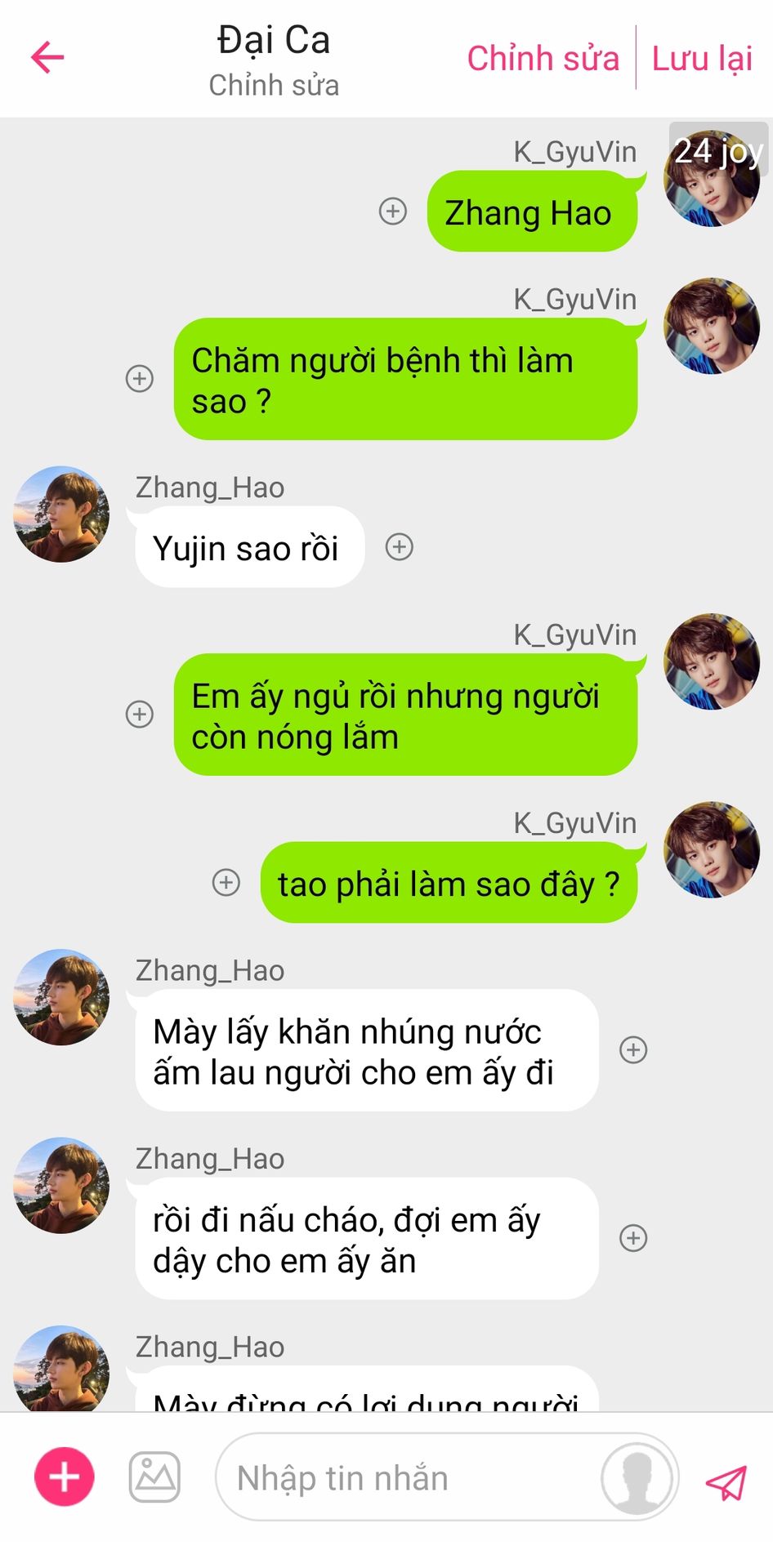Tap the plus icon beside 'Em ấy ngủ rồi' message
Screen dimensions: 773x1568
pyautogui.click(x=140, y=715)
